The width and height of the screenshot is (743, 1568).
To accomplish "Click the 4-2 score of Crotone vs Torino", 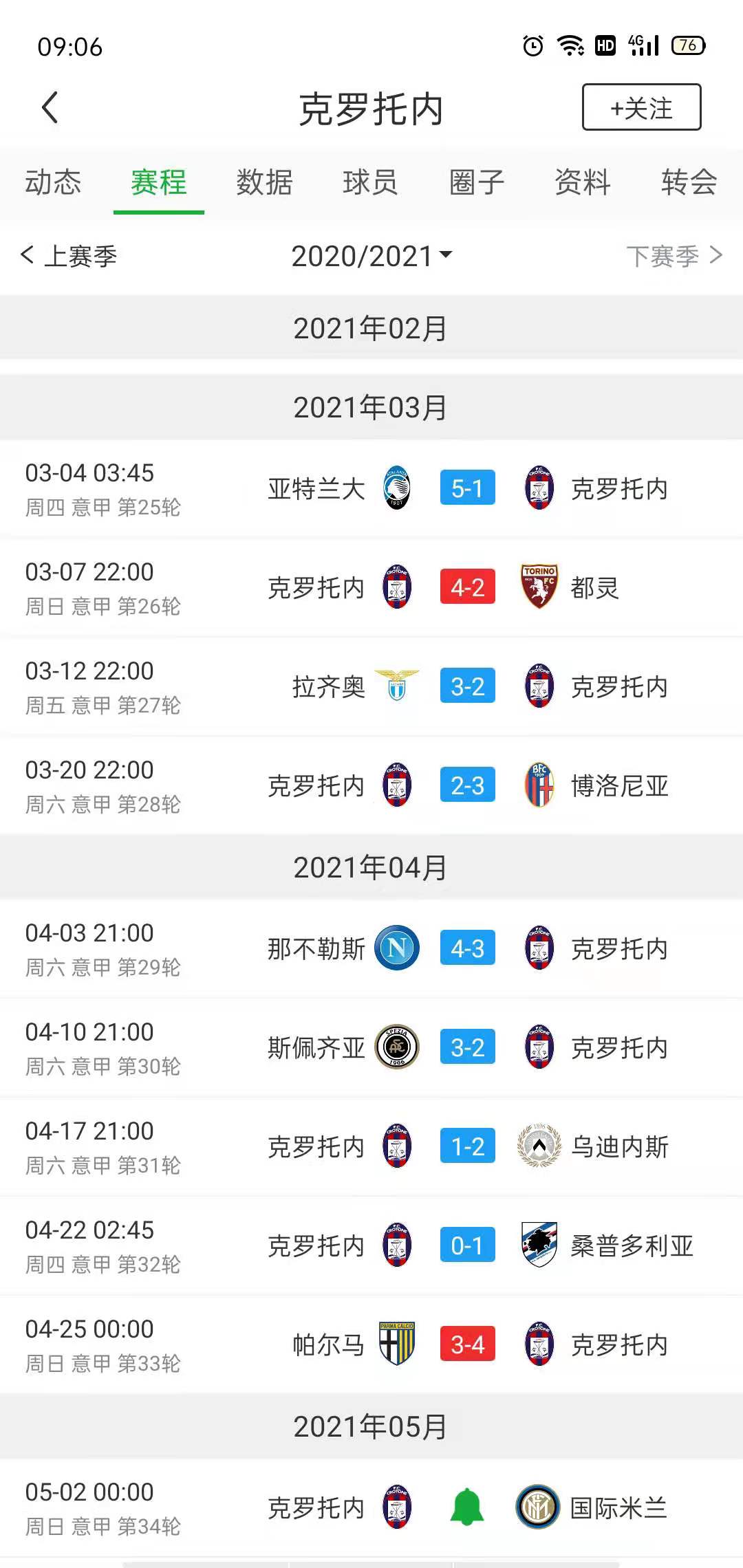I will coord(467,587).
